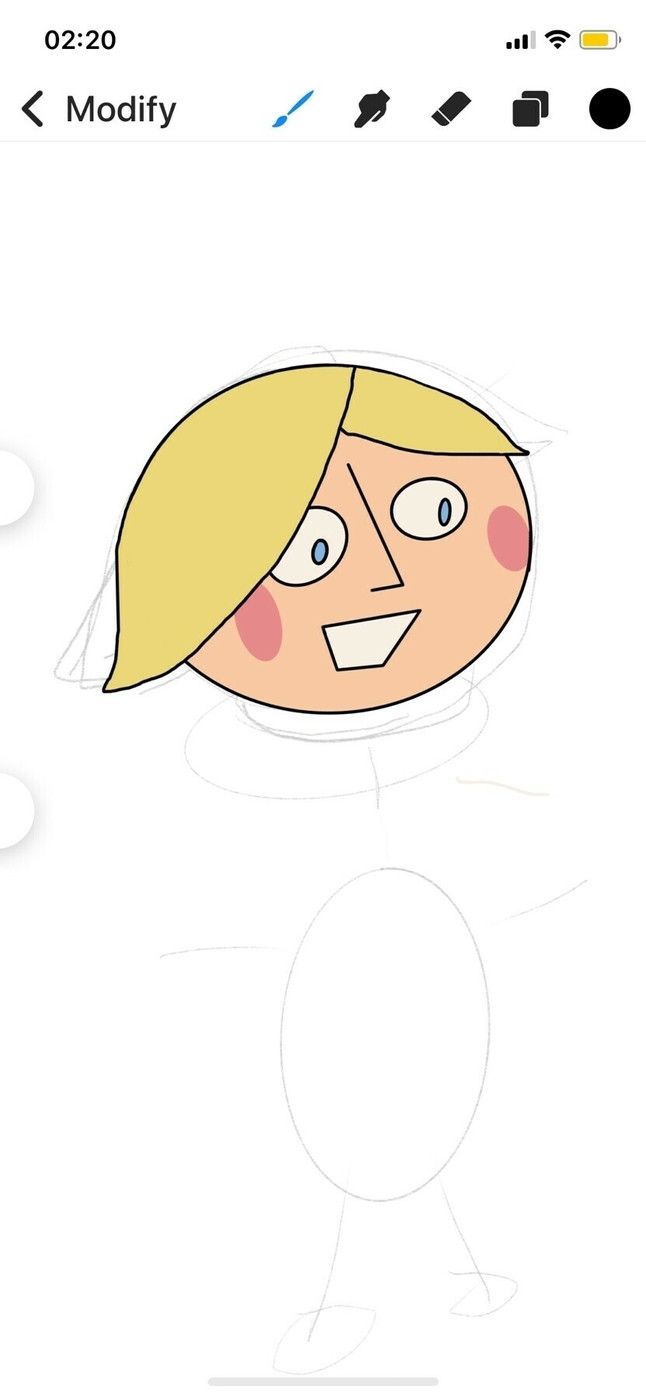Select the eraser tool
Image resolution: width=646 pixels, height=1400 pixels.
[450, 109]
